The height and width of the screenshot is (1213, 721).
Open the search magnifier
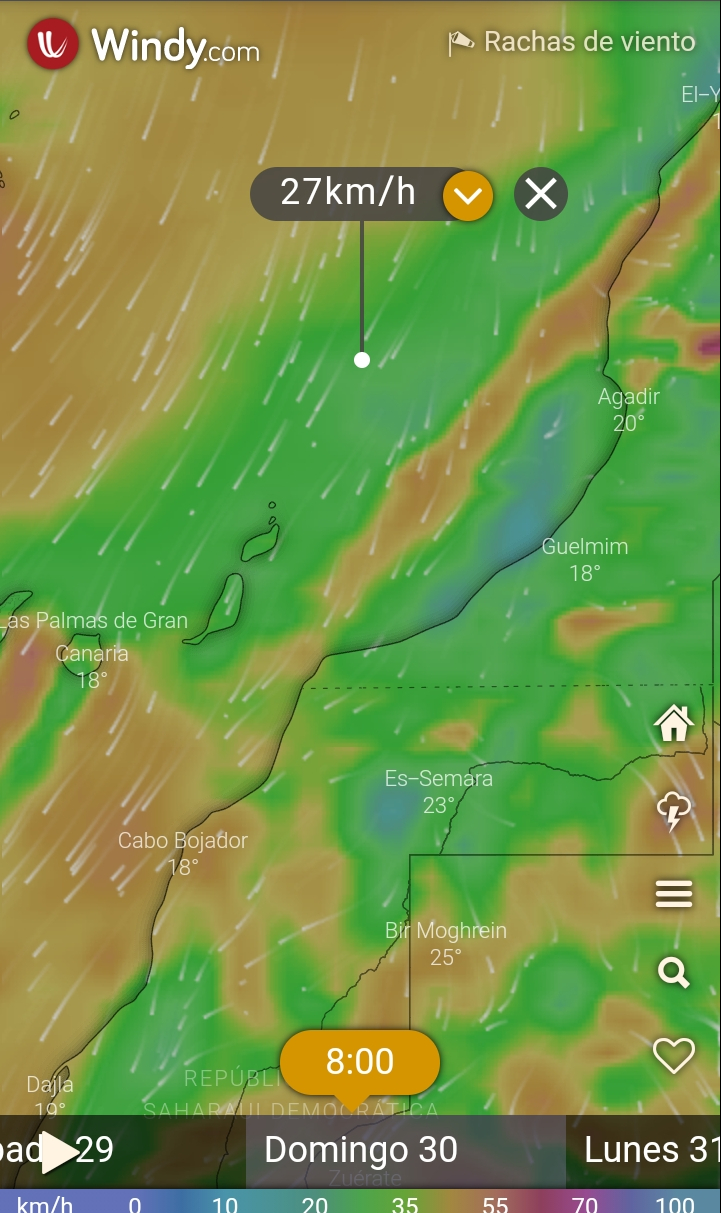674,972
